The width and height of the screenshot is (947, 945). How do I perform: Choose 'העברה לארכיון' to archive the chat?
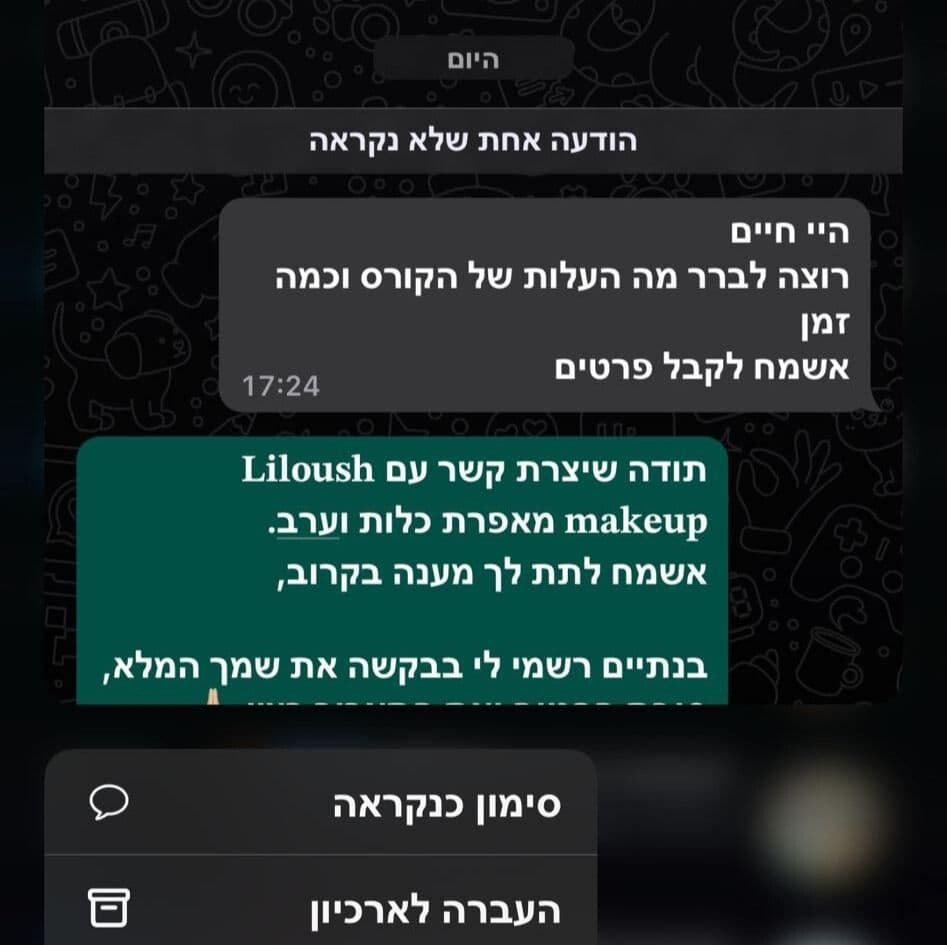[x=320, y=908]
